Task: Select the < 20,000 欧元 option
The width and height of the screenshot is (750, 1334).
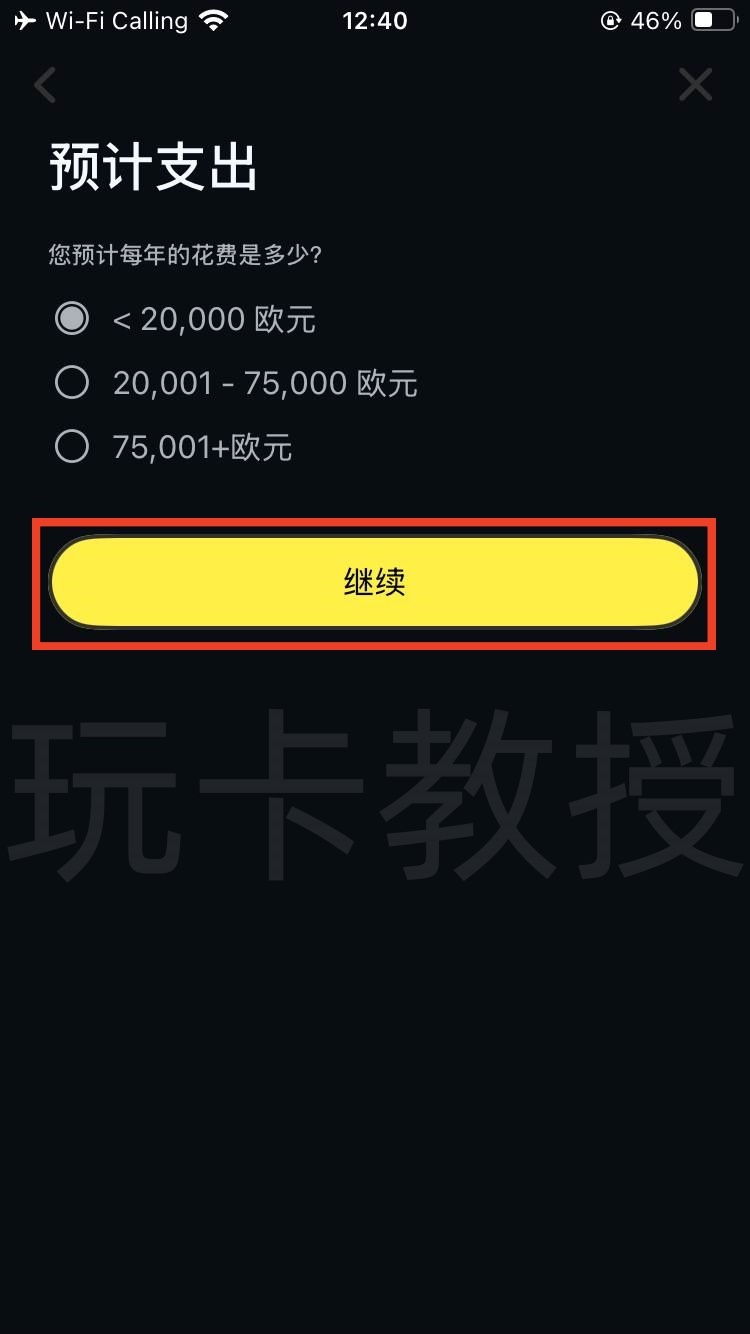Action: click(x=72, y=319)
